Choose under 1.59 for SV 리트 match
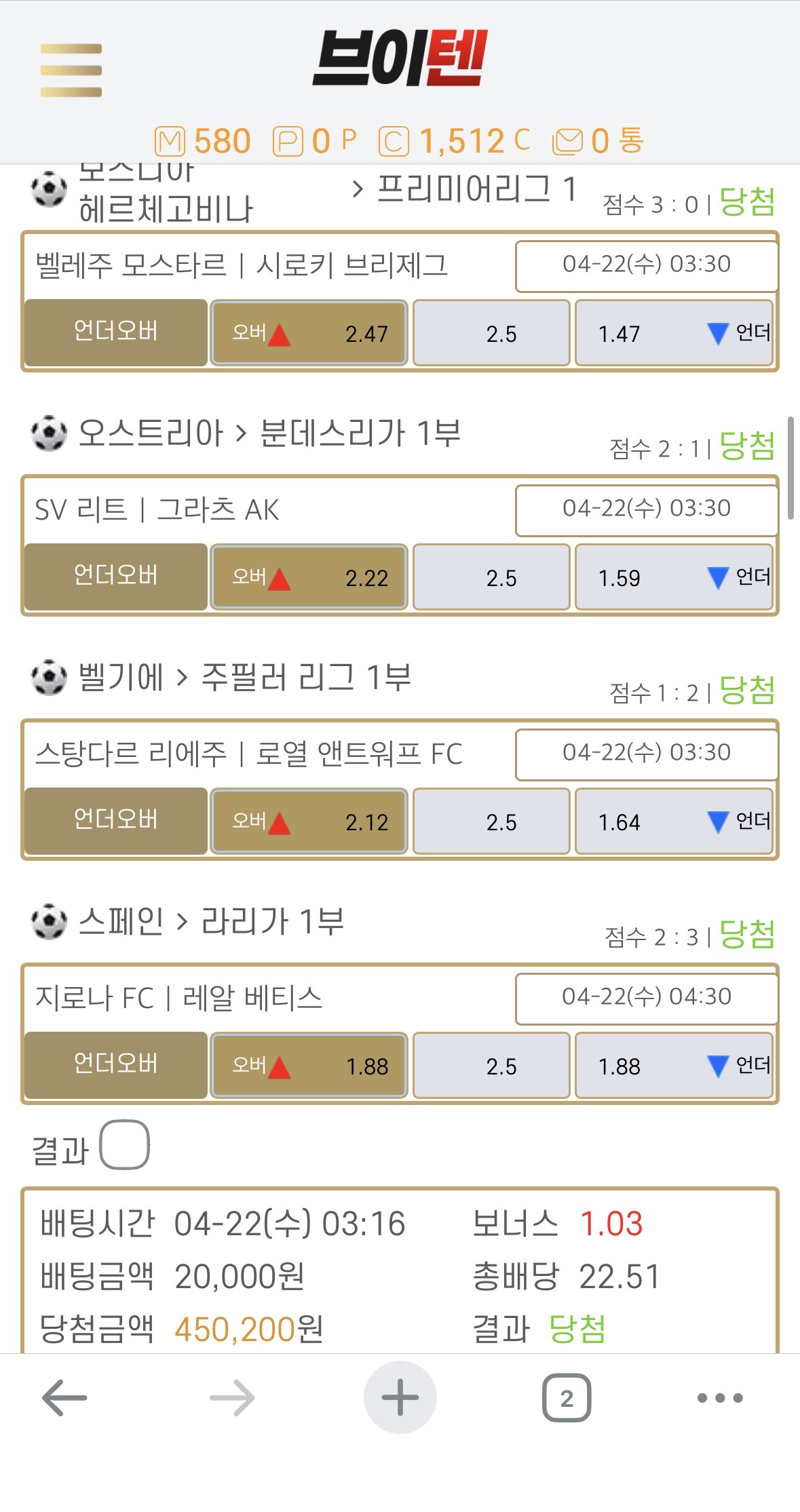Image resolution: width=800 pixels, height=1512 pixels. coord(674,577)
